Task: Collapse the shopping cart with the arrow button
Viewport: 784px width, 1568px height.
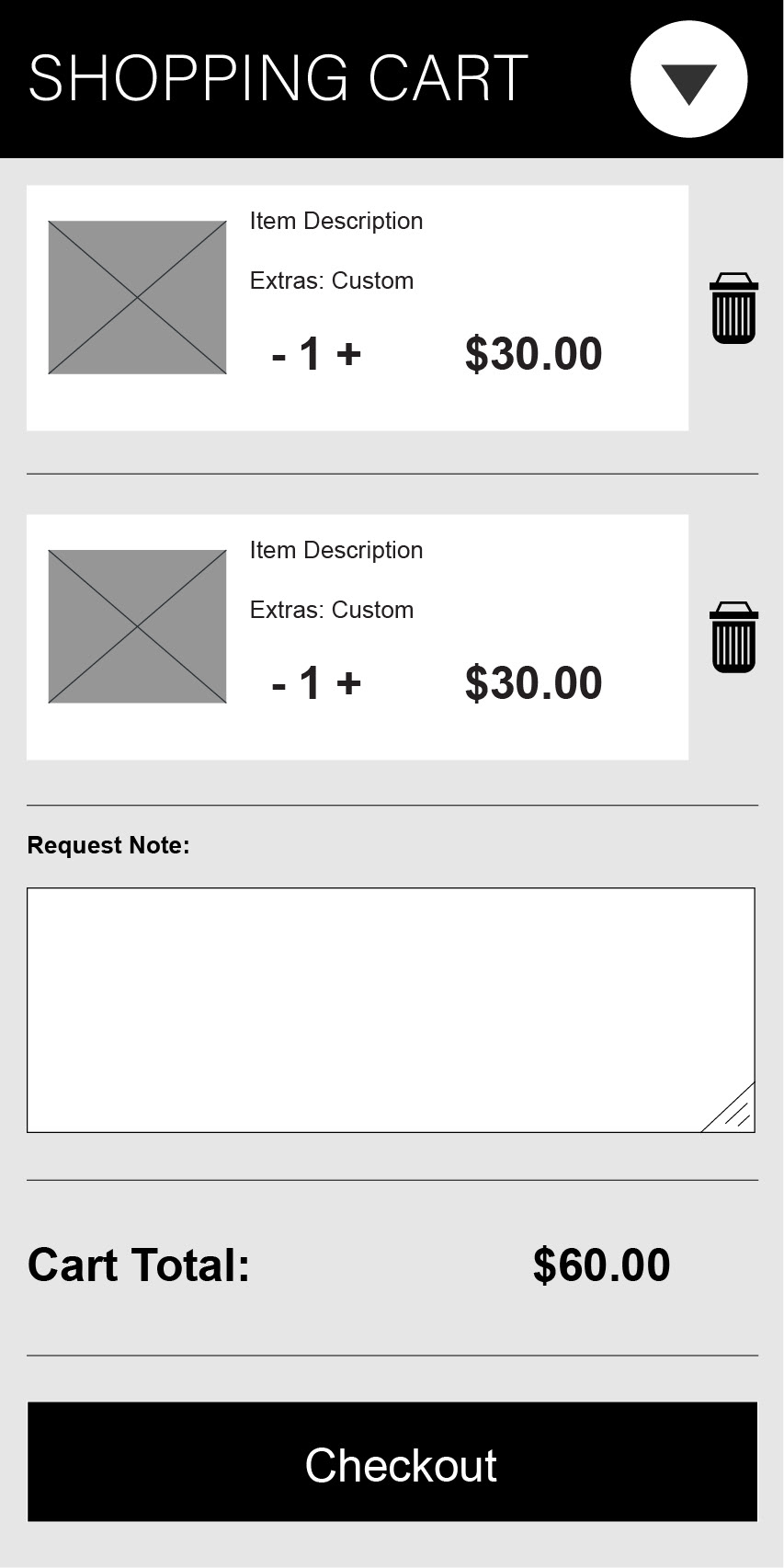Action: coord(688,80)
